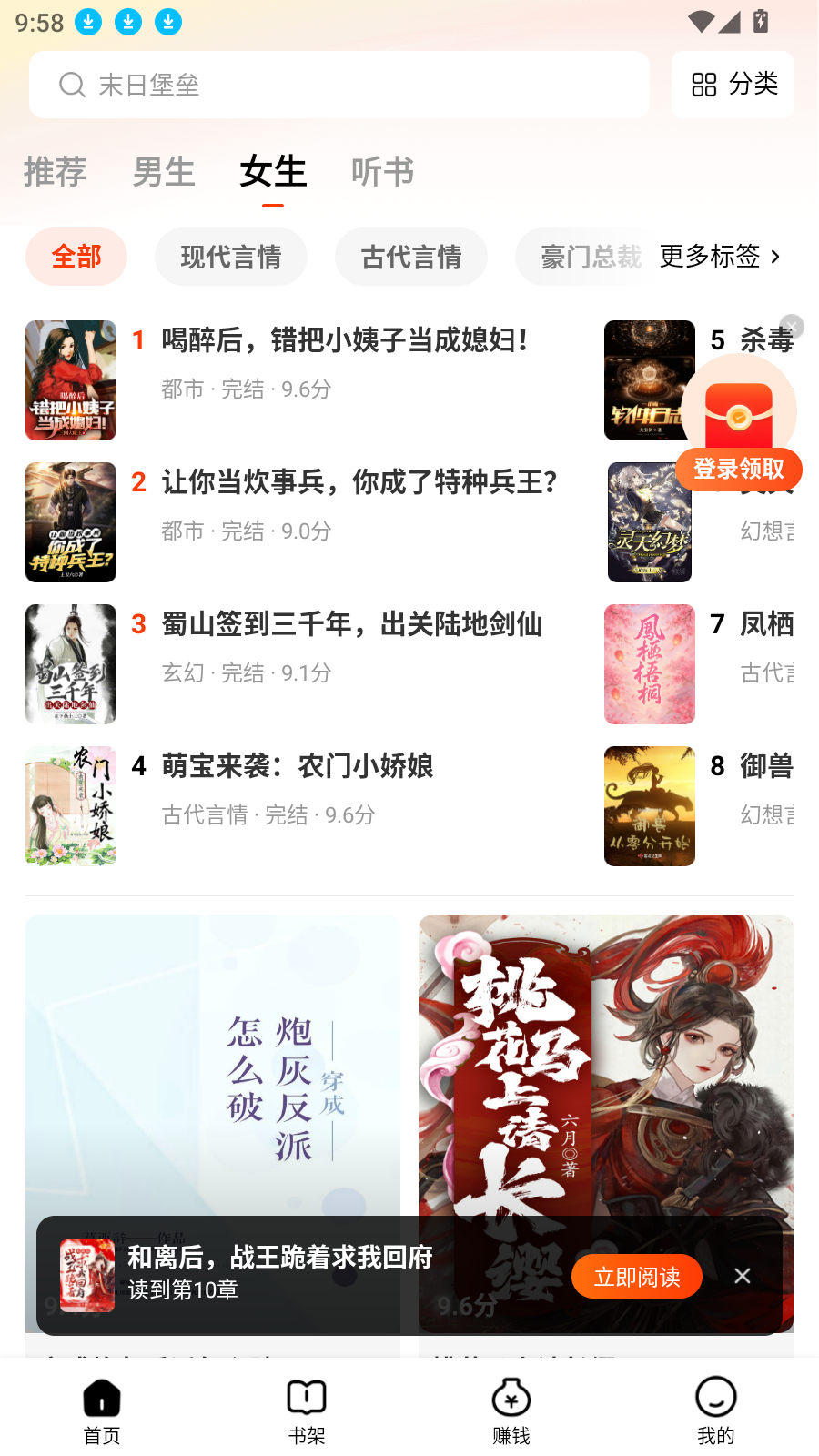Dismiss the bottom reading banner
This screenshot has width=819, height=1456.
743,1276
